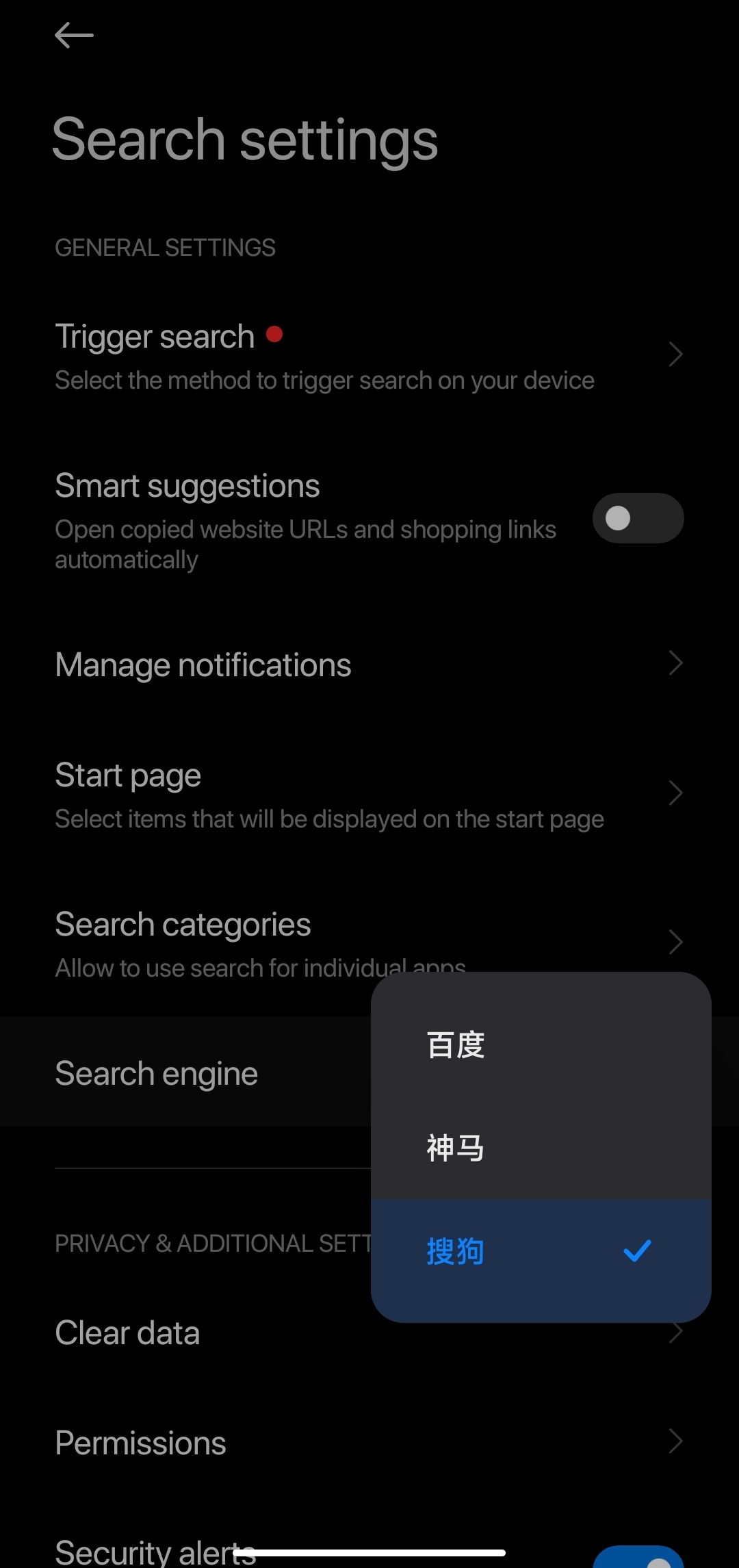
Task: Open the Permissions row
Action: [369, 1442]
